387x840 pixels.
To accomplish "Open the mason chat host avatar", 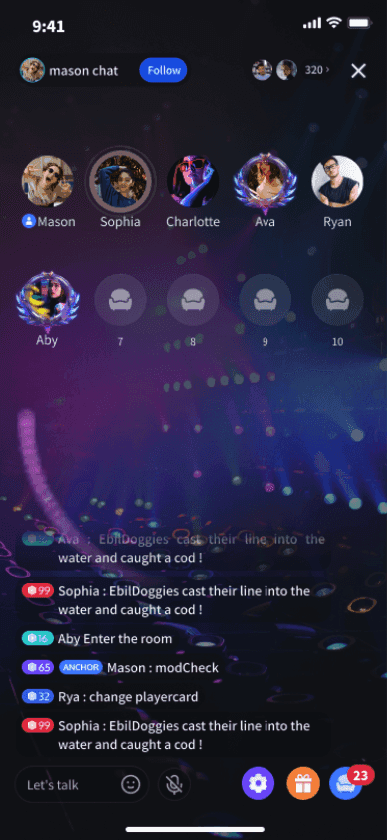I will coord(32,70).
